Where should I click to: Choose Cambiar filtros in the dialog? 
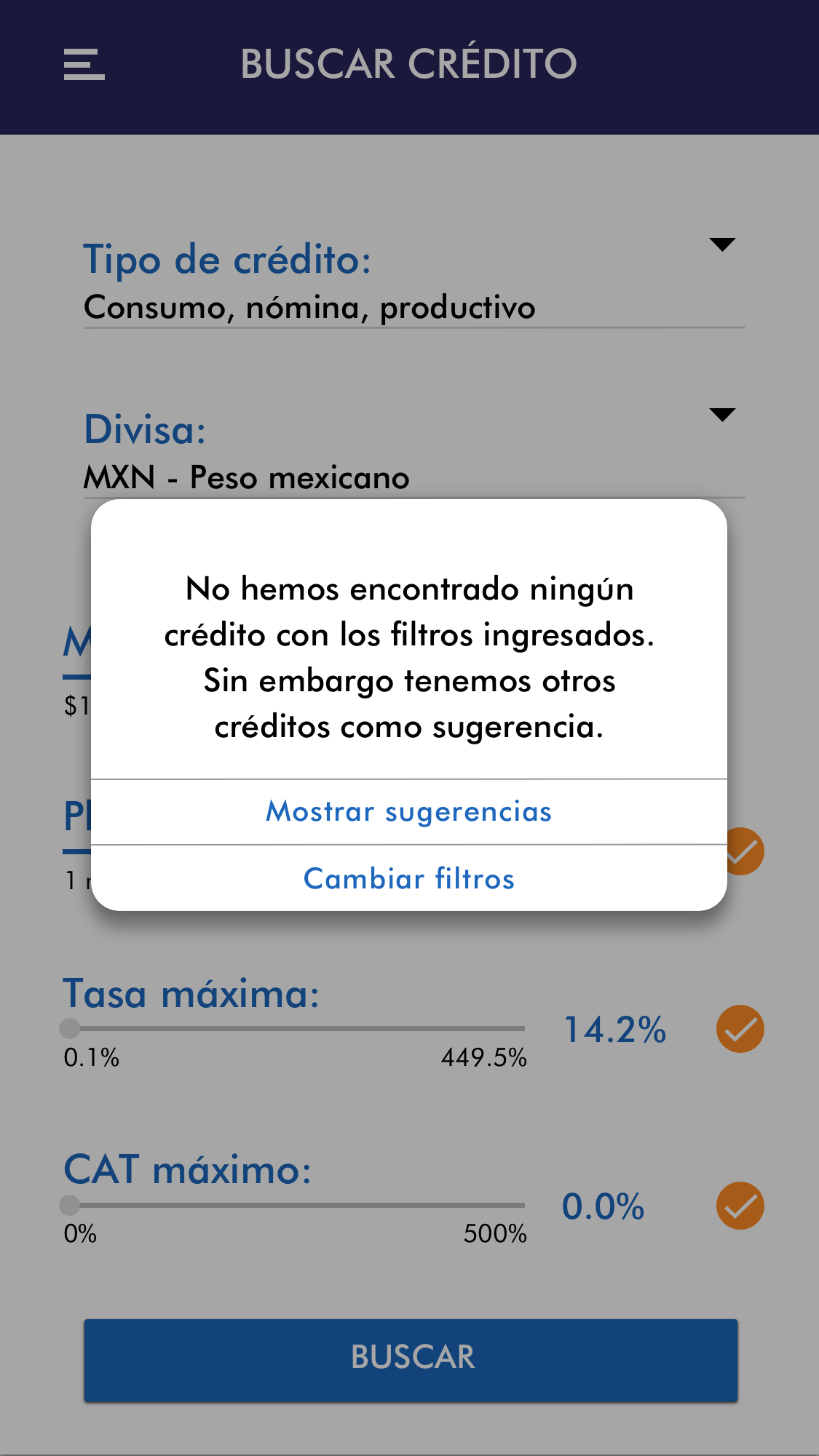(408, 878)
